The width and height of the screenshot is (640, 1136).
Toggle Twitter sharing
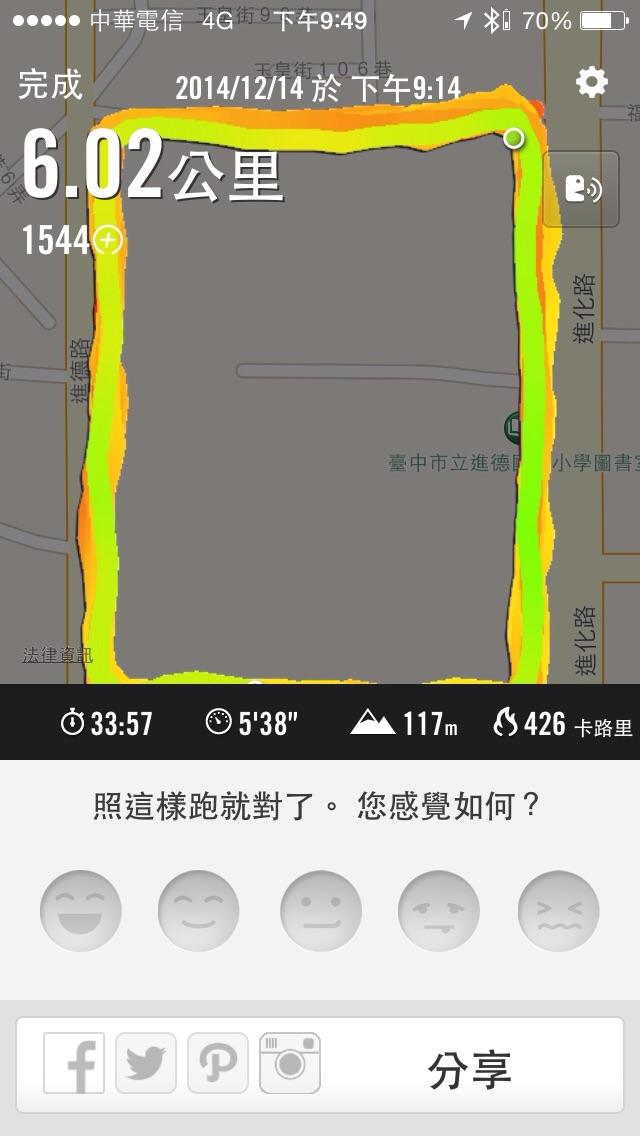pos(146,1063)
